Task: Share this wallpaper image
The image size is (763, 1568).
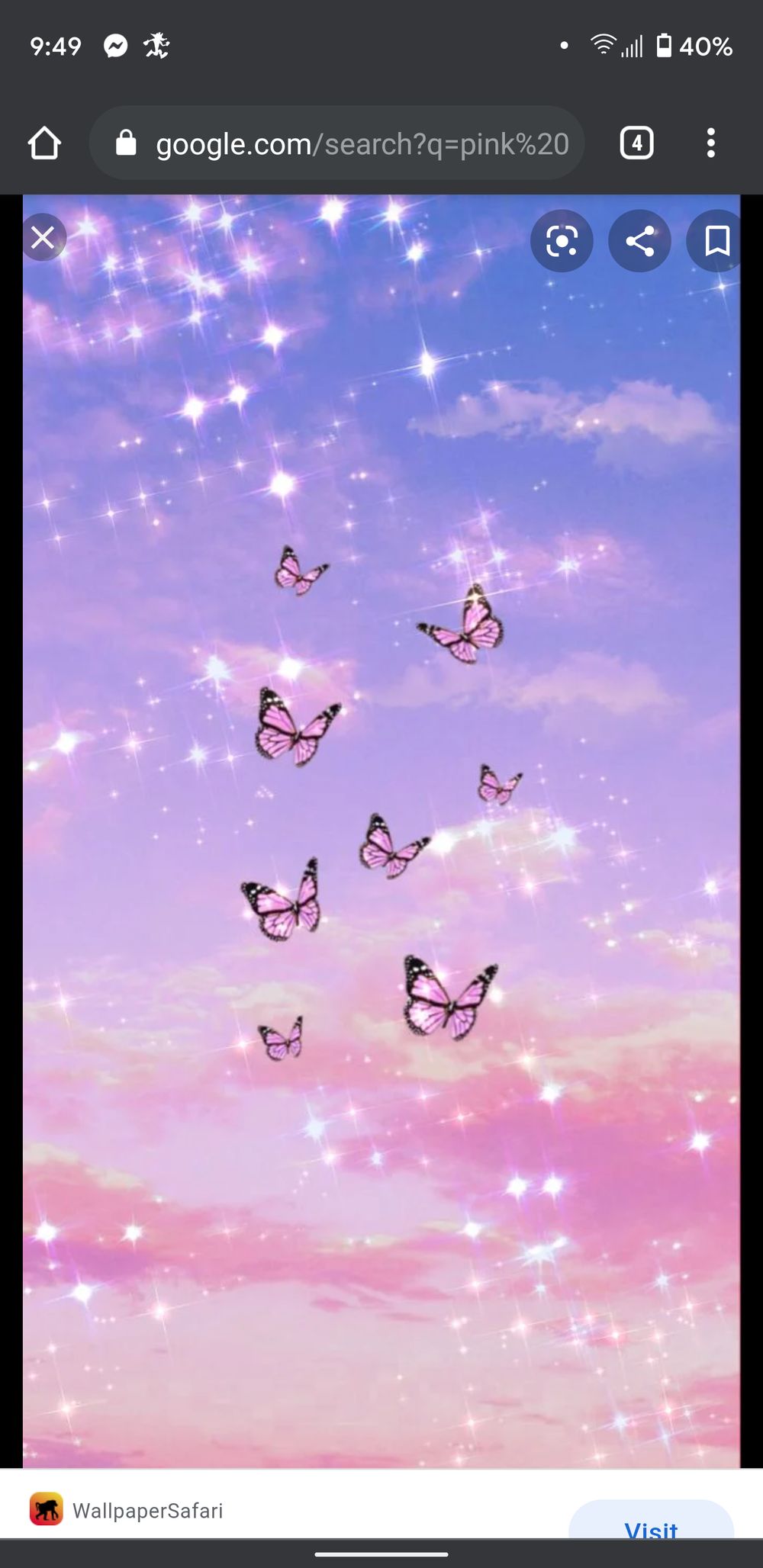Action: coord(639,241)
